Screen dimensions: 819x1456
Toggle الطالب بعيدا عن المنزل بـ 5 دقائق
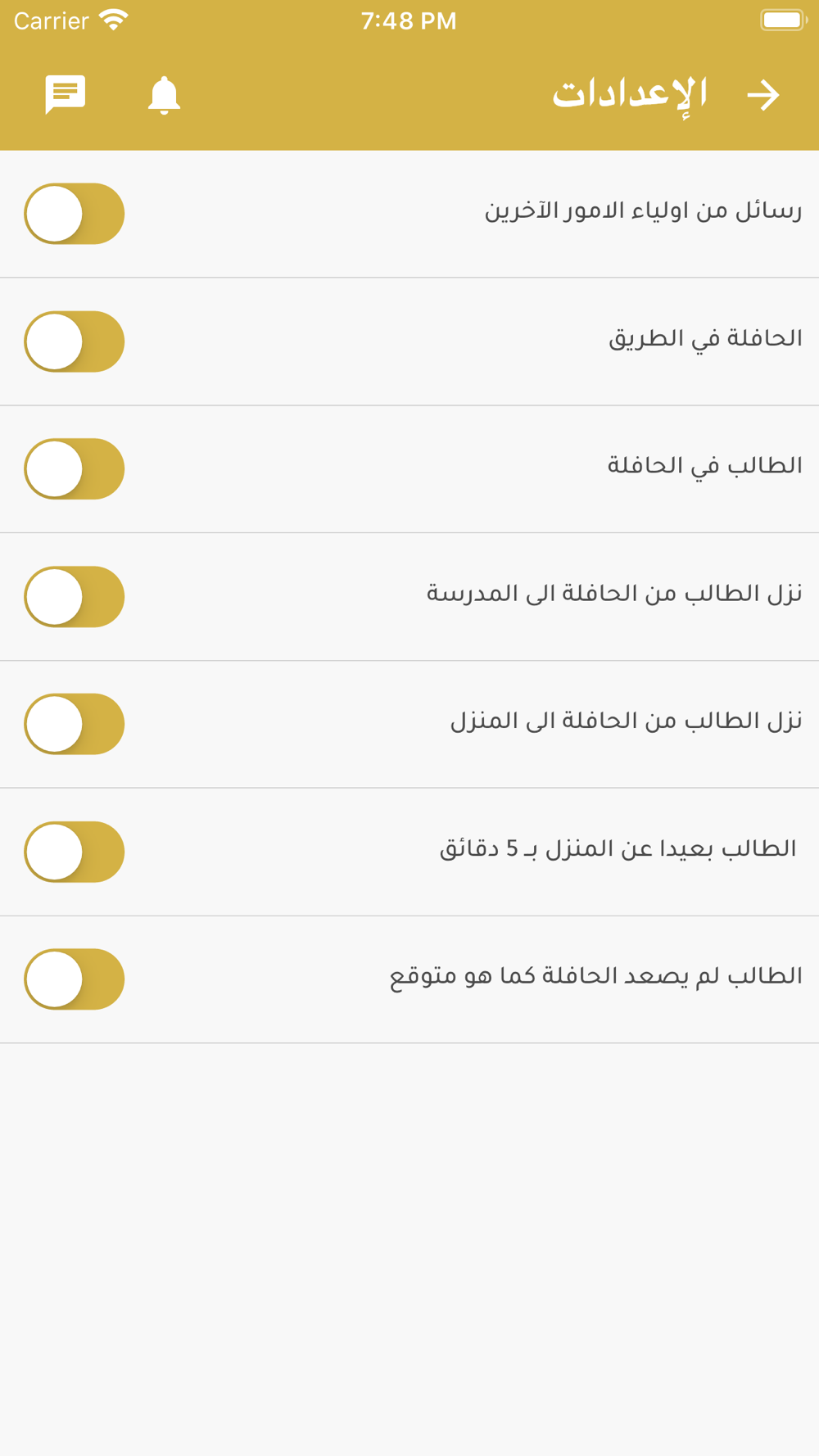(x=75, y=852)
